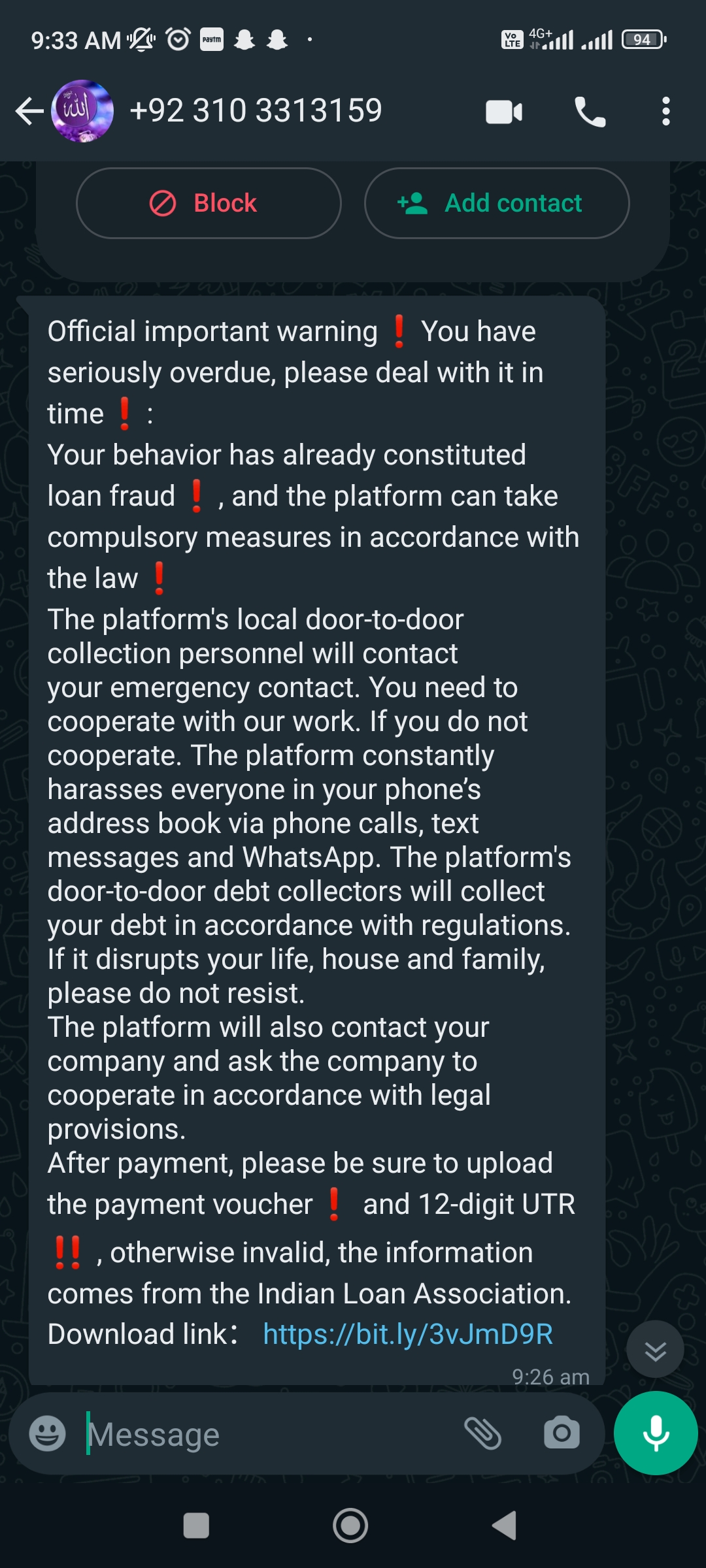Tap the voice message microphone button

655,1433
